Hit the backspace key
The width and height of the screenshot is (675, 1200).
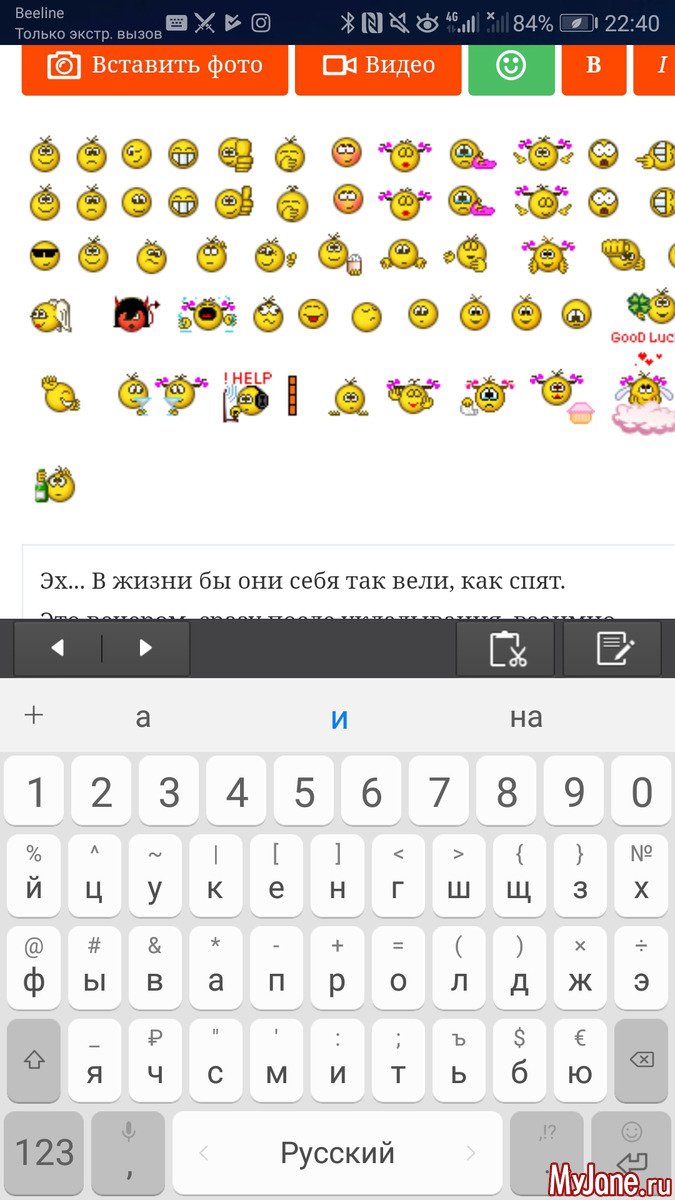click(642, 1059)
